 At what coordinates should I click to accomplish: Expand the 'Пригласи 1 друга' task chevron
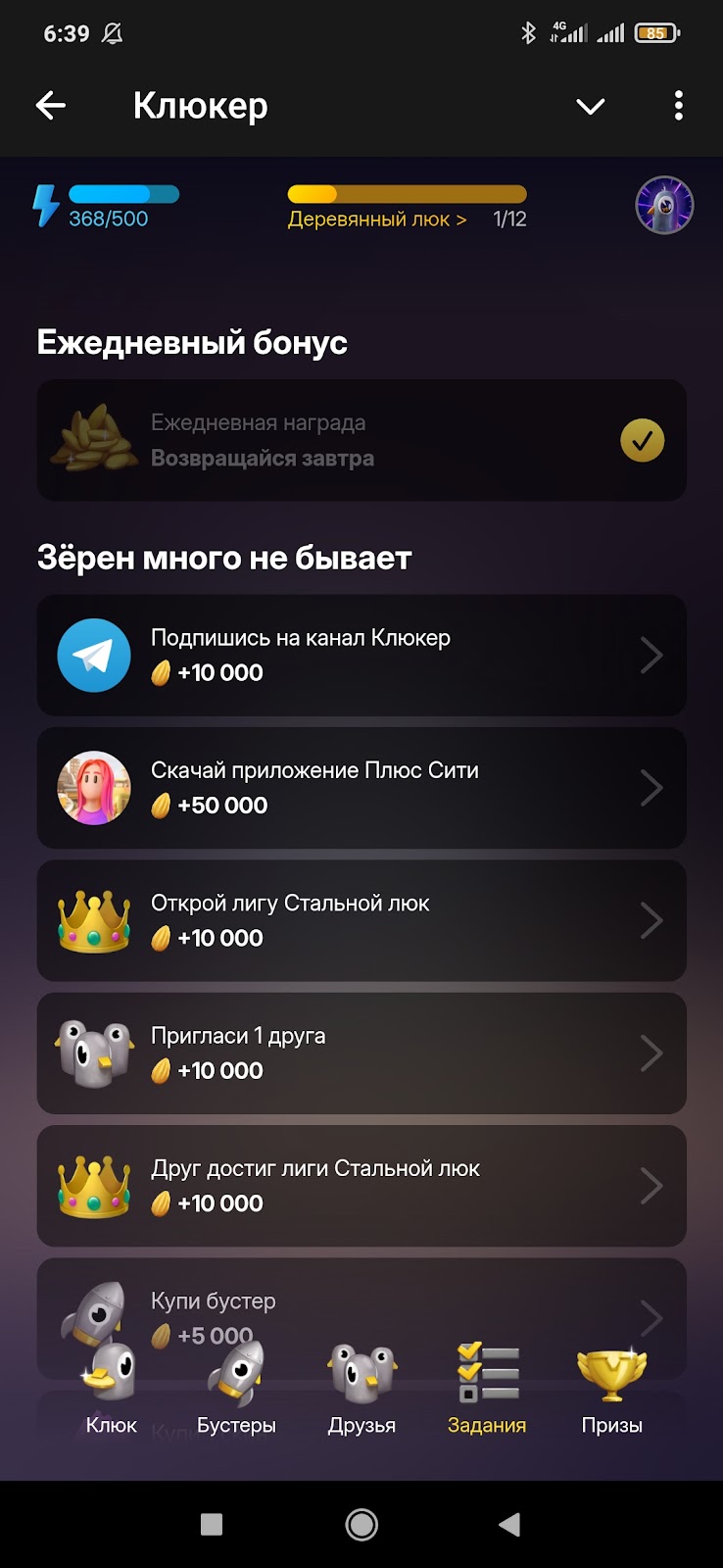point(651,1053)
